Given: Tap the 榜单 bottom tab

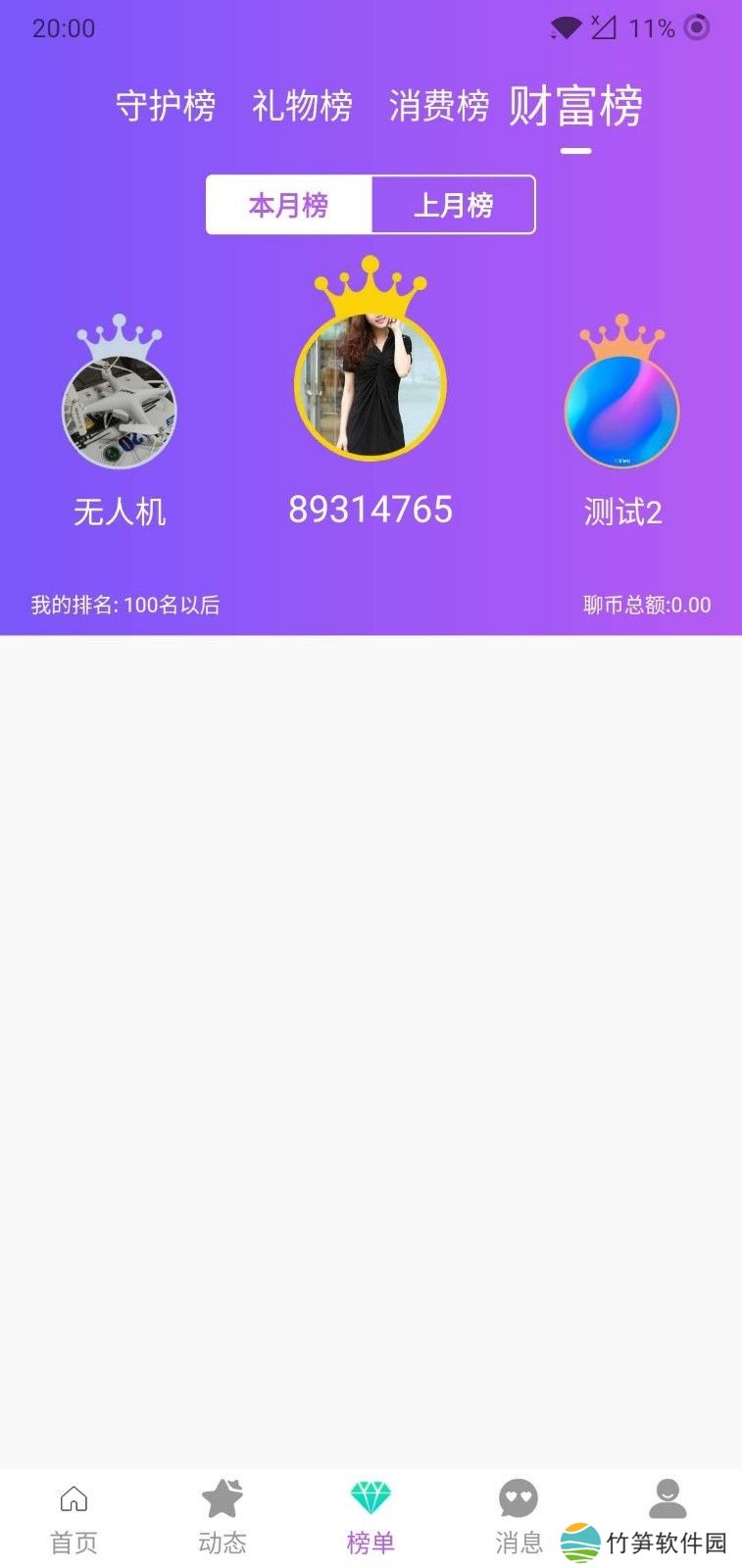Looking at the screenshot, I should [371, 1517].
